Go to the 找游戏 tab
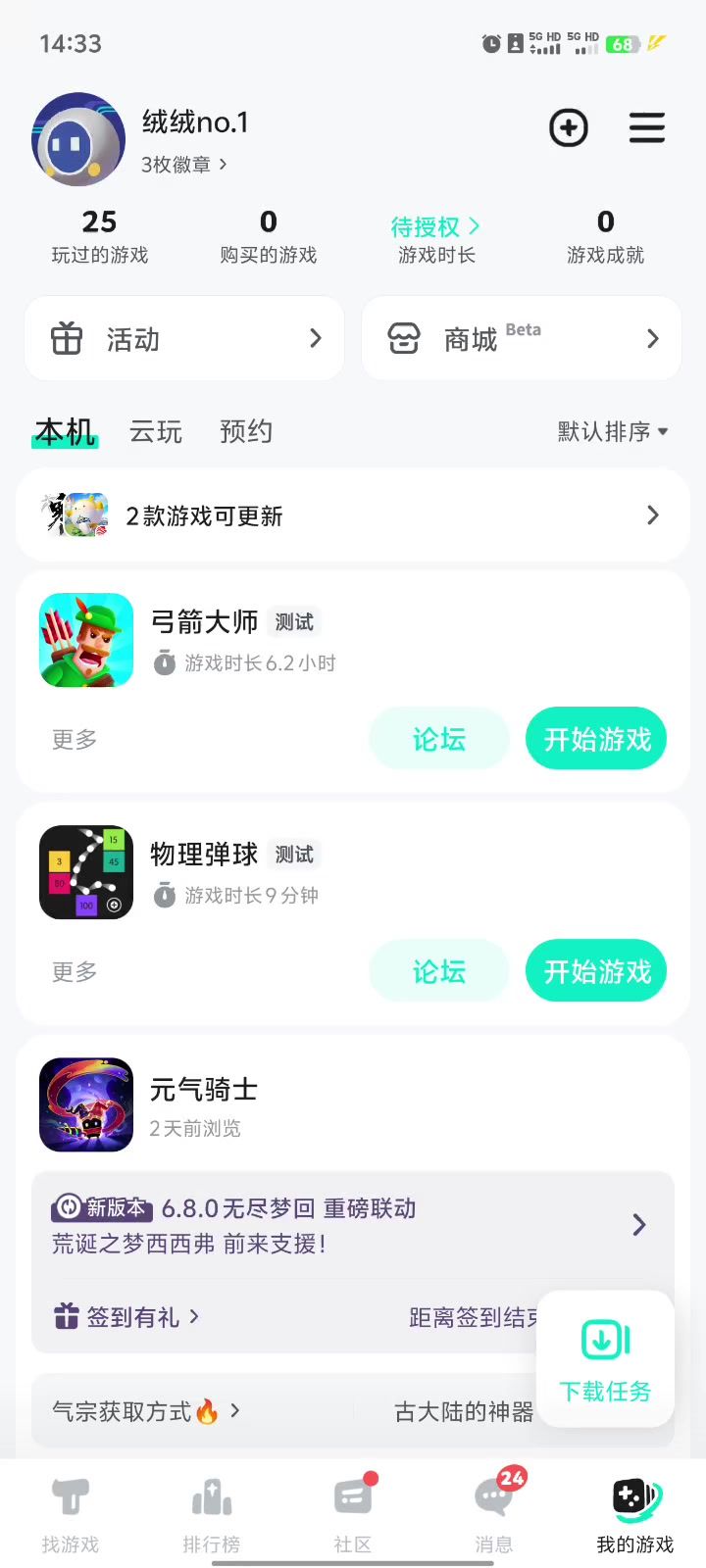The width and height of the screenshot is (706, 1568). tap(71, 1515)
